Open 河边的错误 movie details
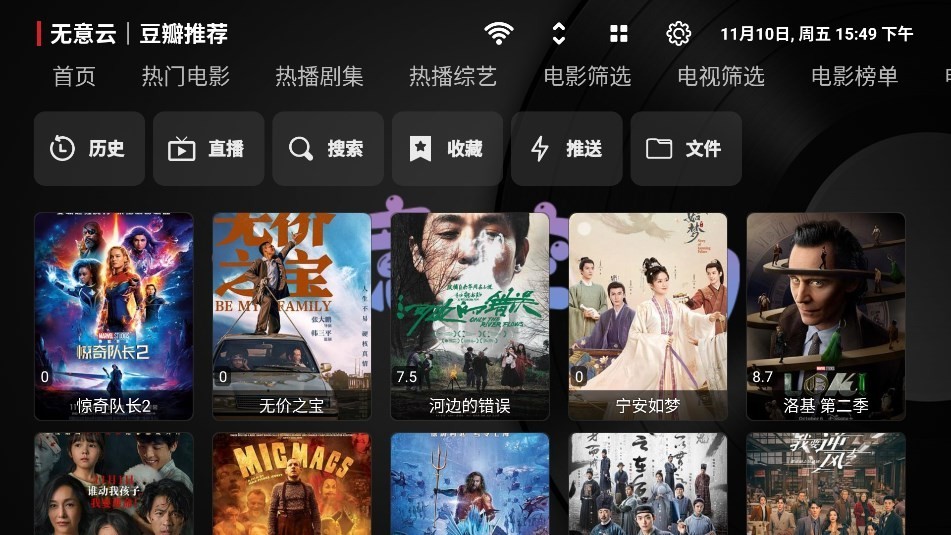Viewport: 951px width, 535px height. click(470, 315)
